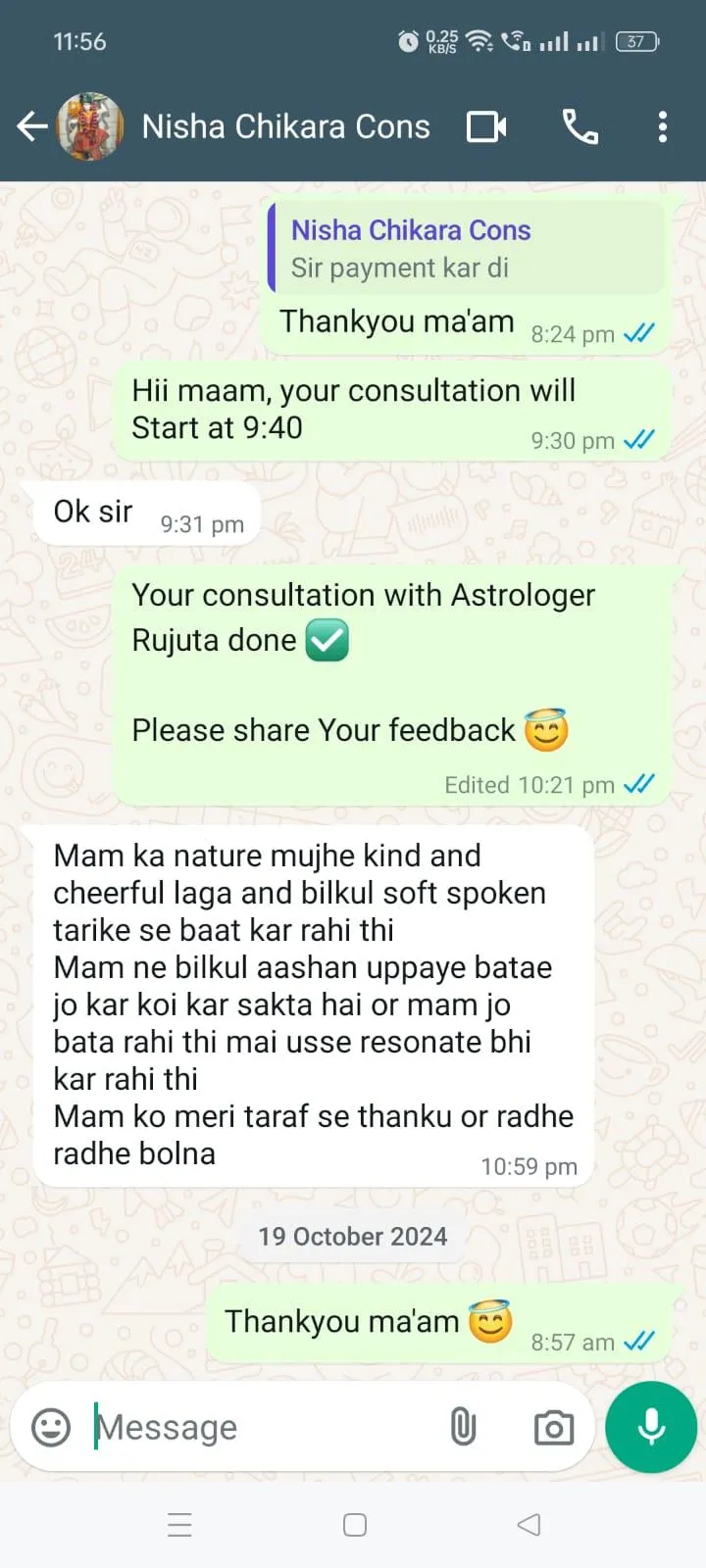
Task: Go back to the chat list
Action: pyautogui.click(x=31, y=126)
